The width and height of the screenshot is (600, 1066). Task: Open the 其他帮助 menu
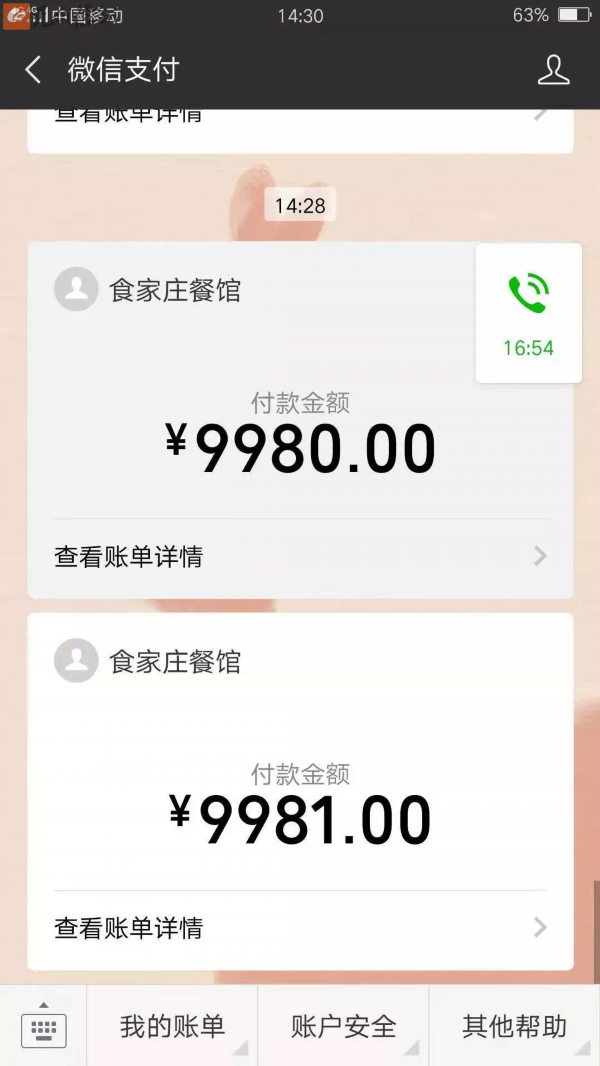[x=514, y=1026]
